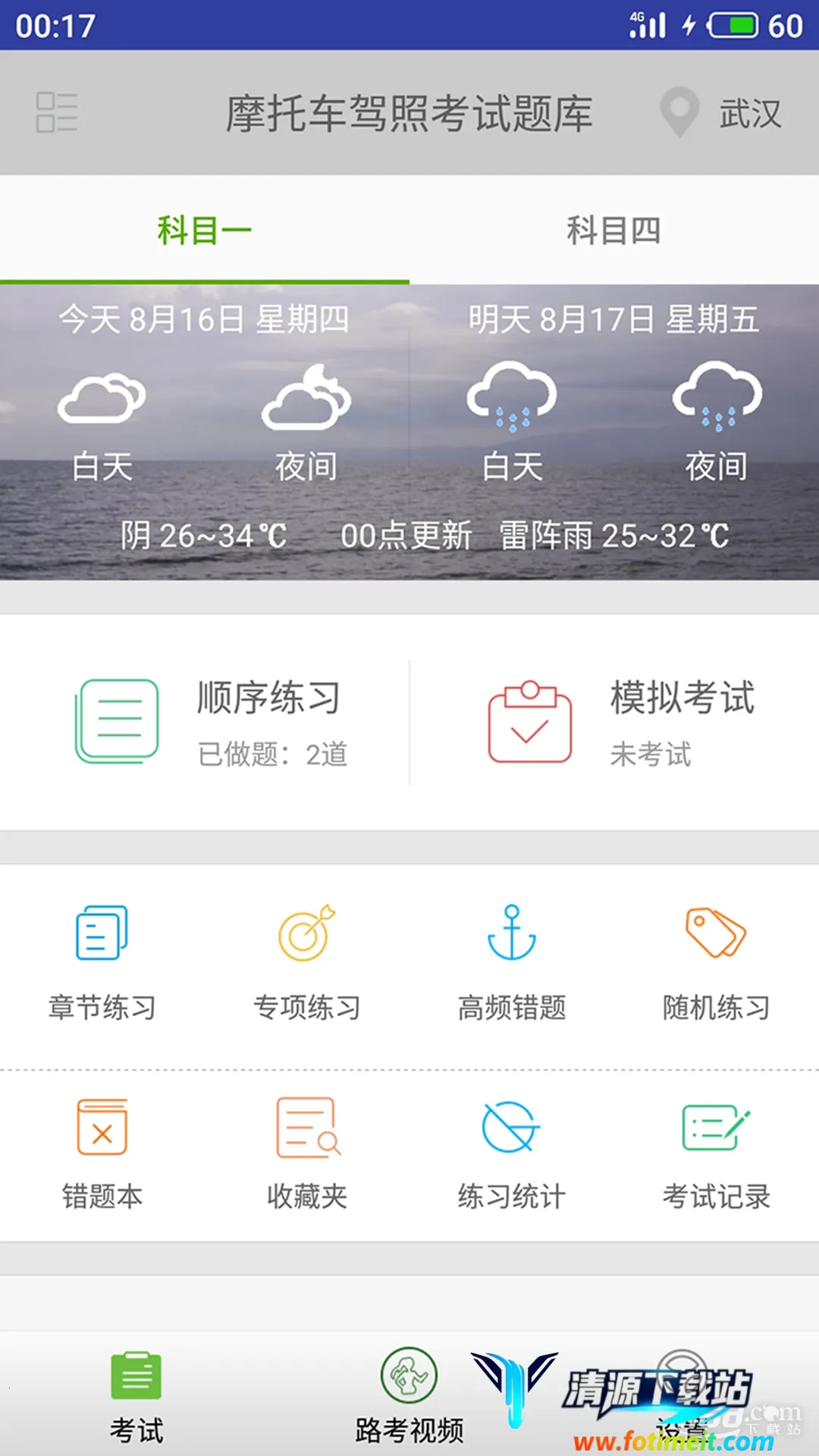The image size is (819, 1456).
Task: Go to the 考试 bottom tab
Action: [136, 1397]
